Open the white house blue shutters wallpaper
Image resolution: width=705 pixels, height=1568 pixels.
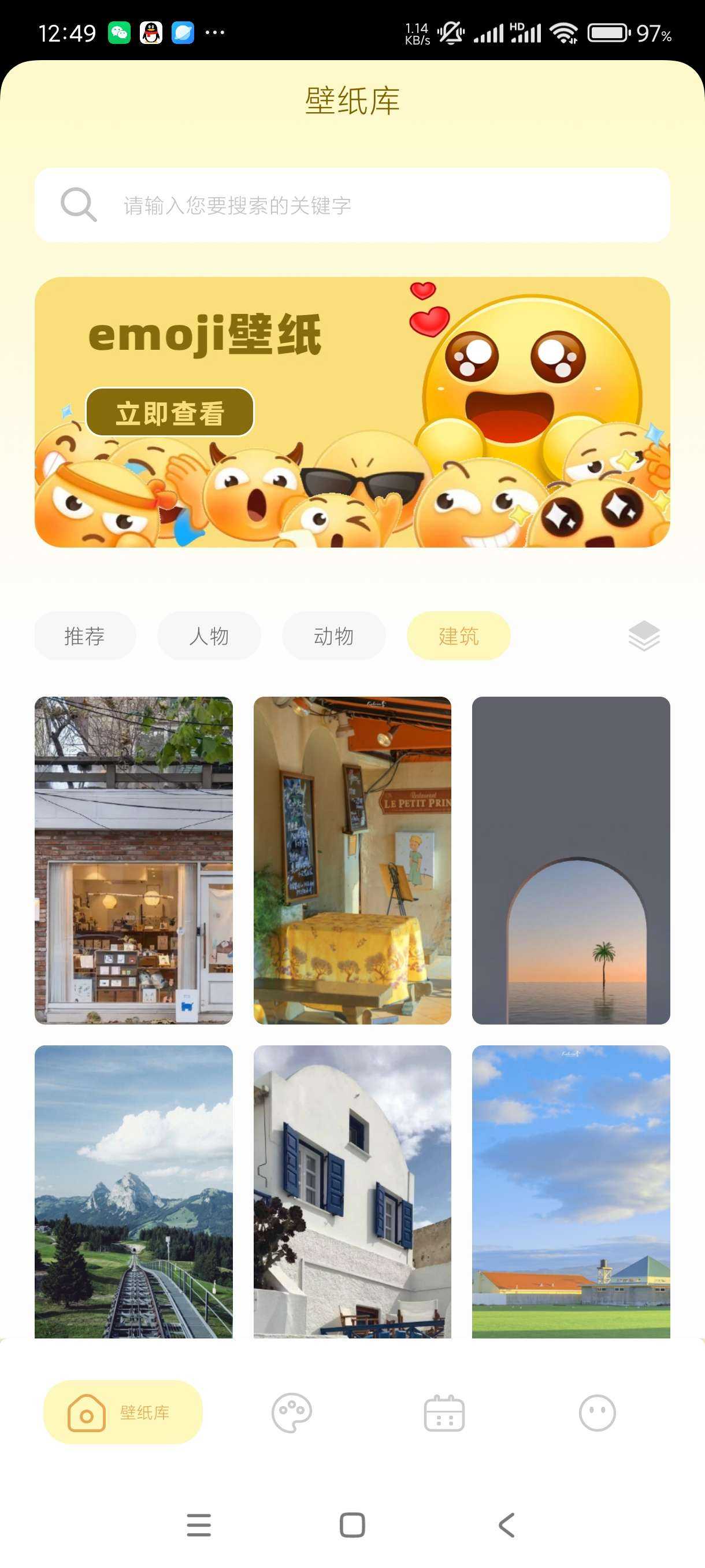[352, 1190]
